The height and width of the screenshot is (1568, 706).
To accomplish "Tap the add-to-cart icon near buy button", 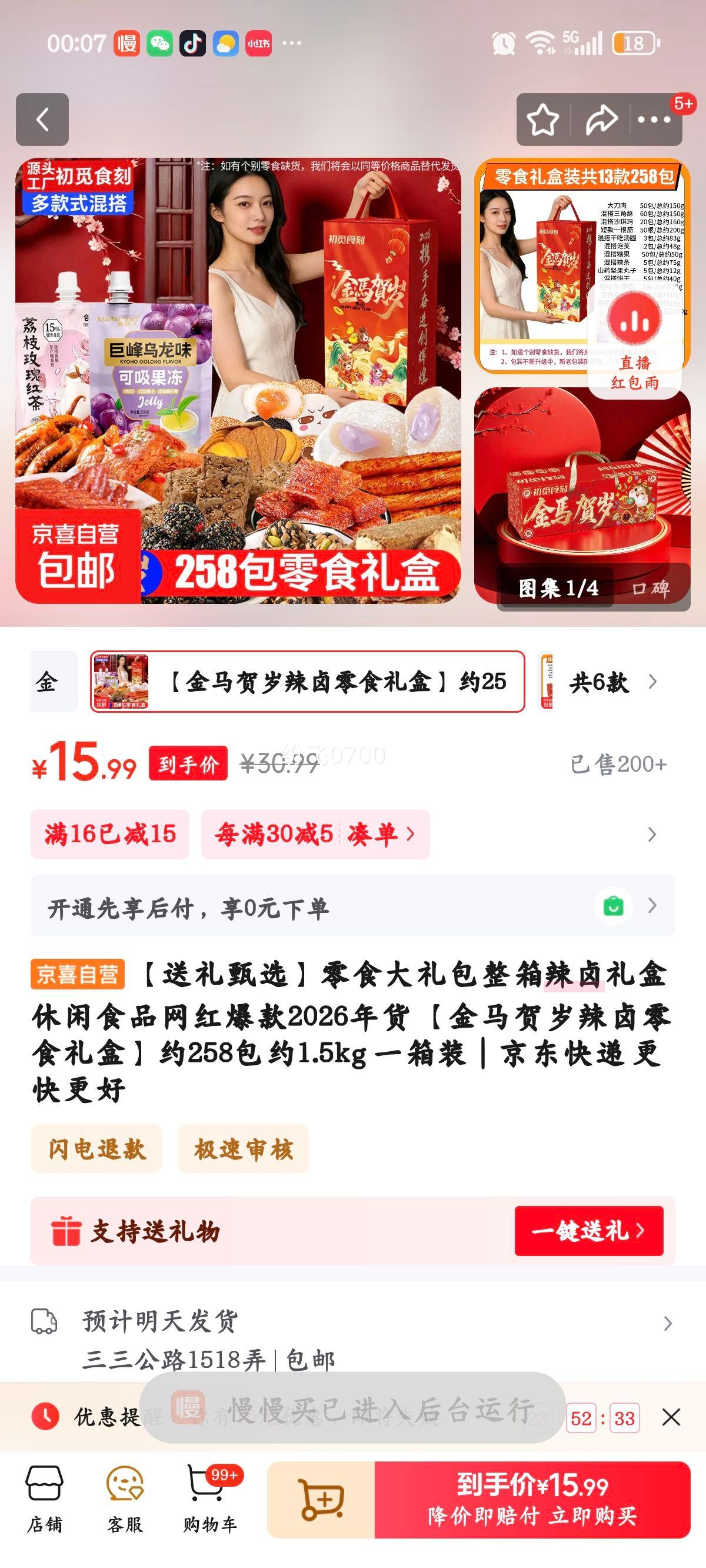I will click(322, 1501).
